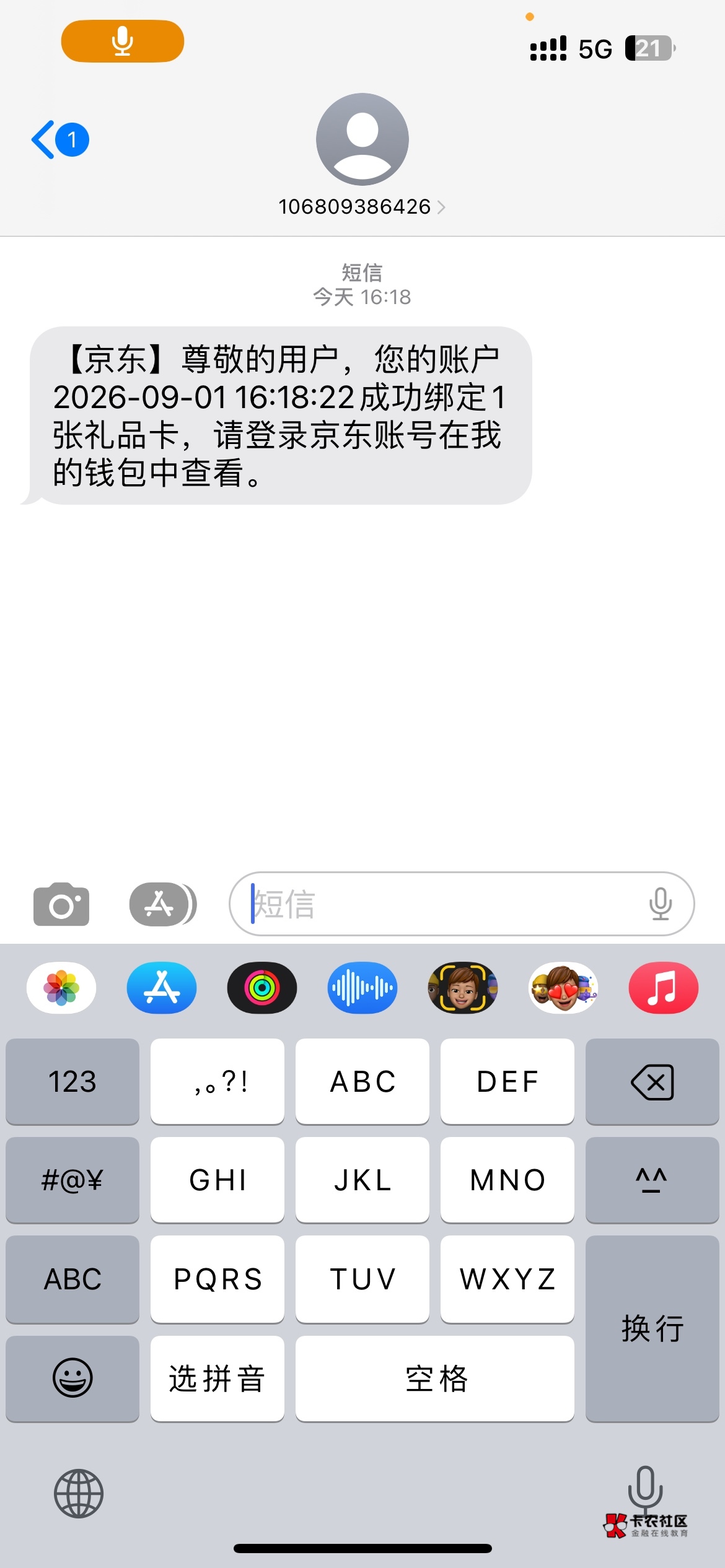Switch the keyboard to 123 numbers

click(x=72, y=1081)
